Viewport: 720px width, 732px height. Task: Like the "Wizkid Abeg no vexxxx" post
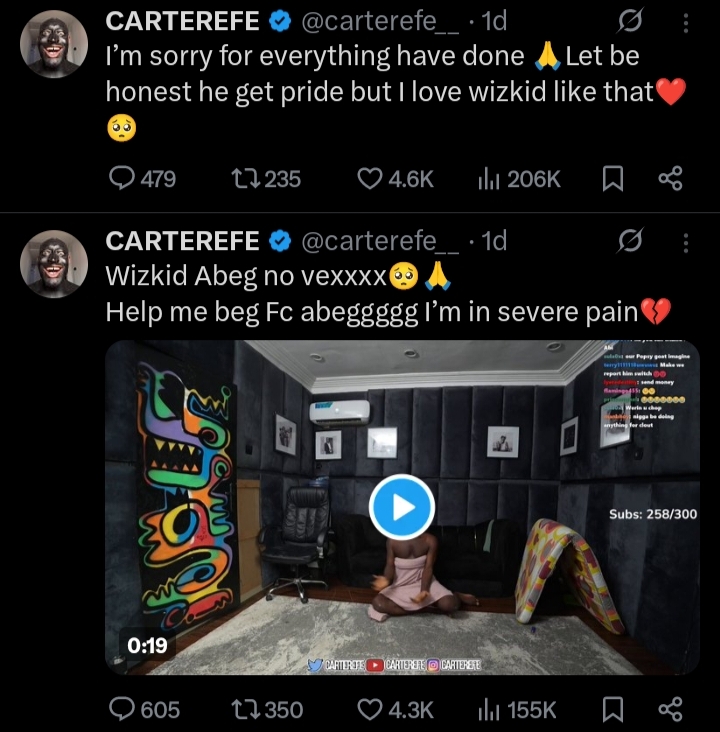[x=371, y=709]
